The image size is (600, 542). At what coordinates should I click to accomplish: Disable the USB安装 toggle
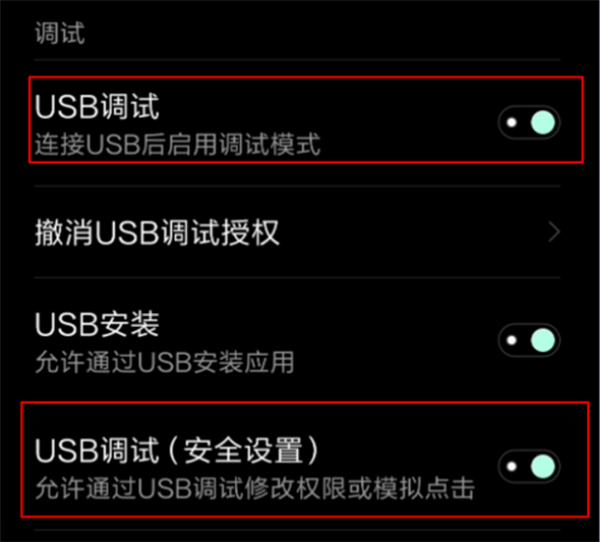(528, 340)
